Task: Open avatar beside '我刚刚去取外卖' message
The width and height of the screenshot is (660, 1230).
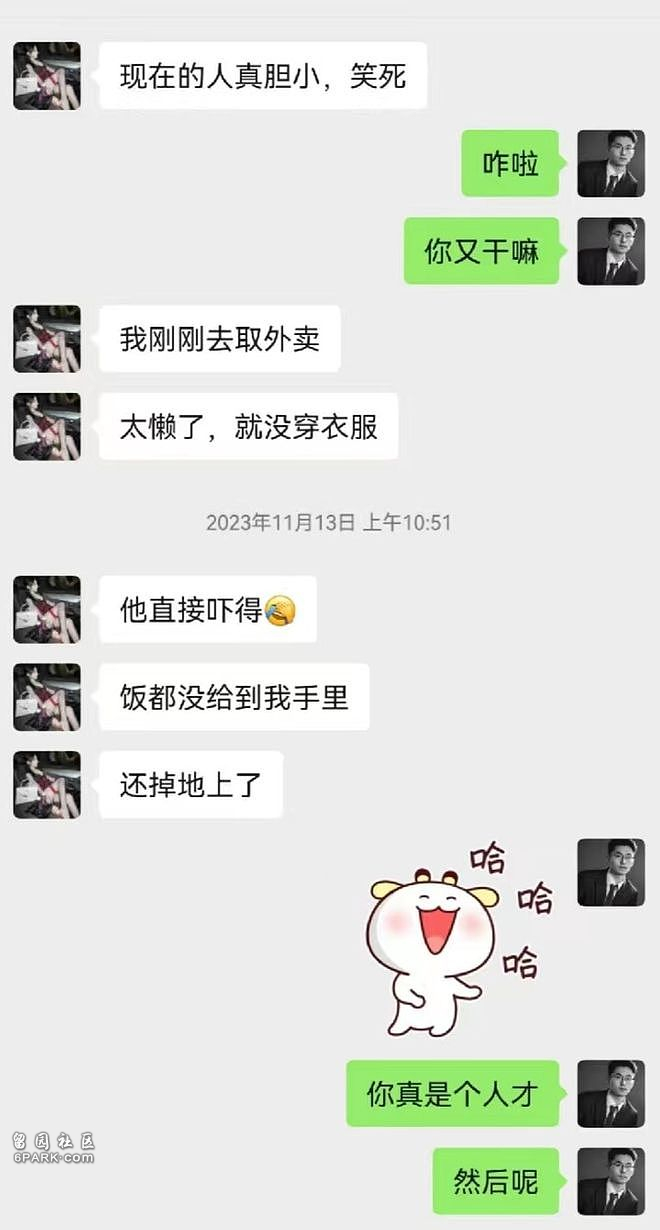Action: tap(47, 339)
